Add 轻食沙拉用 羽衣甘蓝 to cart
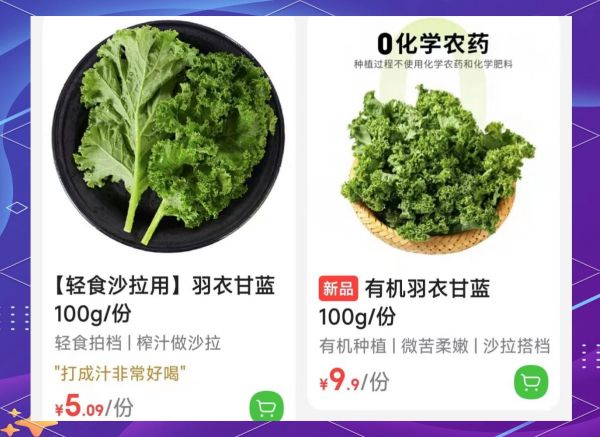Image resolution: width=600 pixels, height=437 pixels. [x=266, y=407]
